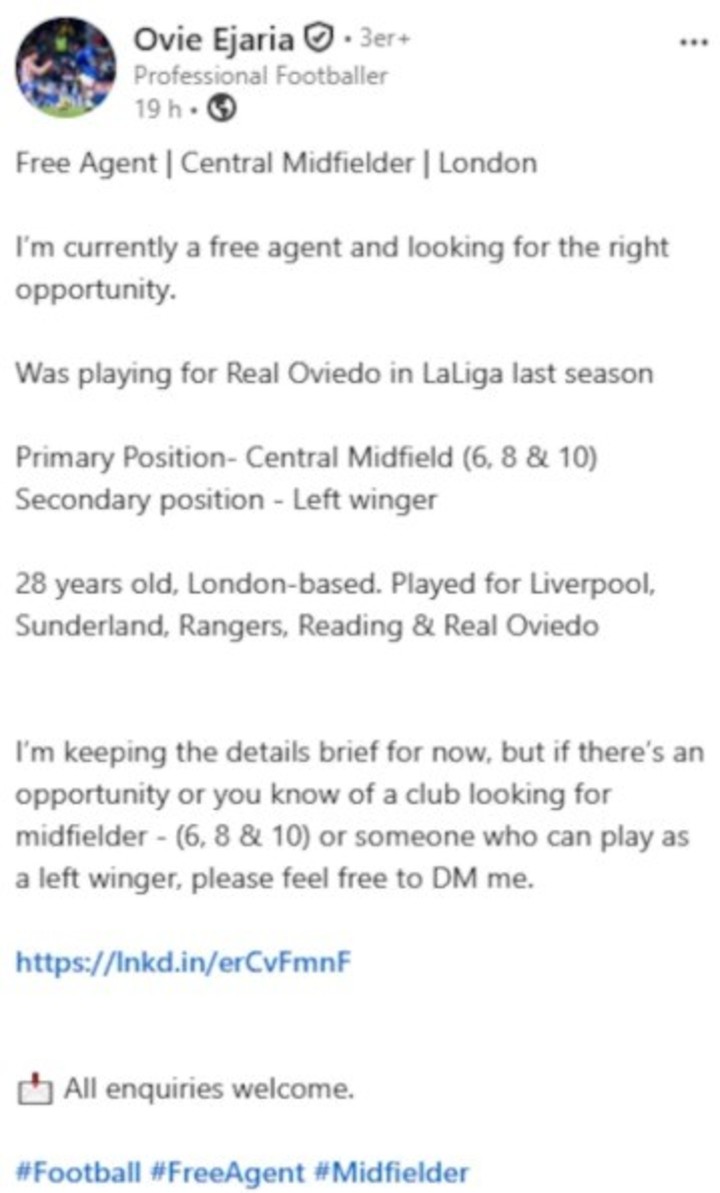Tap the Ovie Ejaria author name
720x1193 pixels.
pyautogui.click(x=214, y=38)
